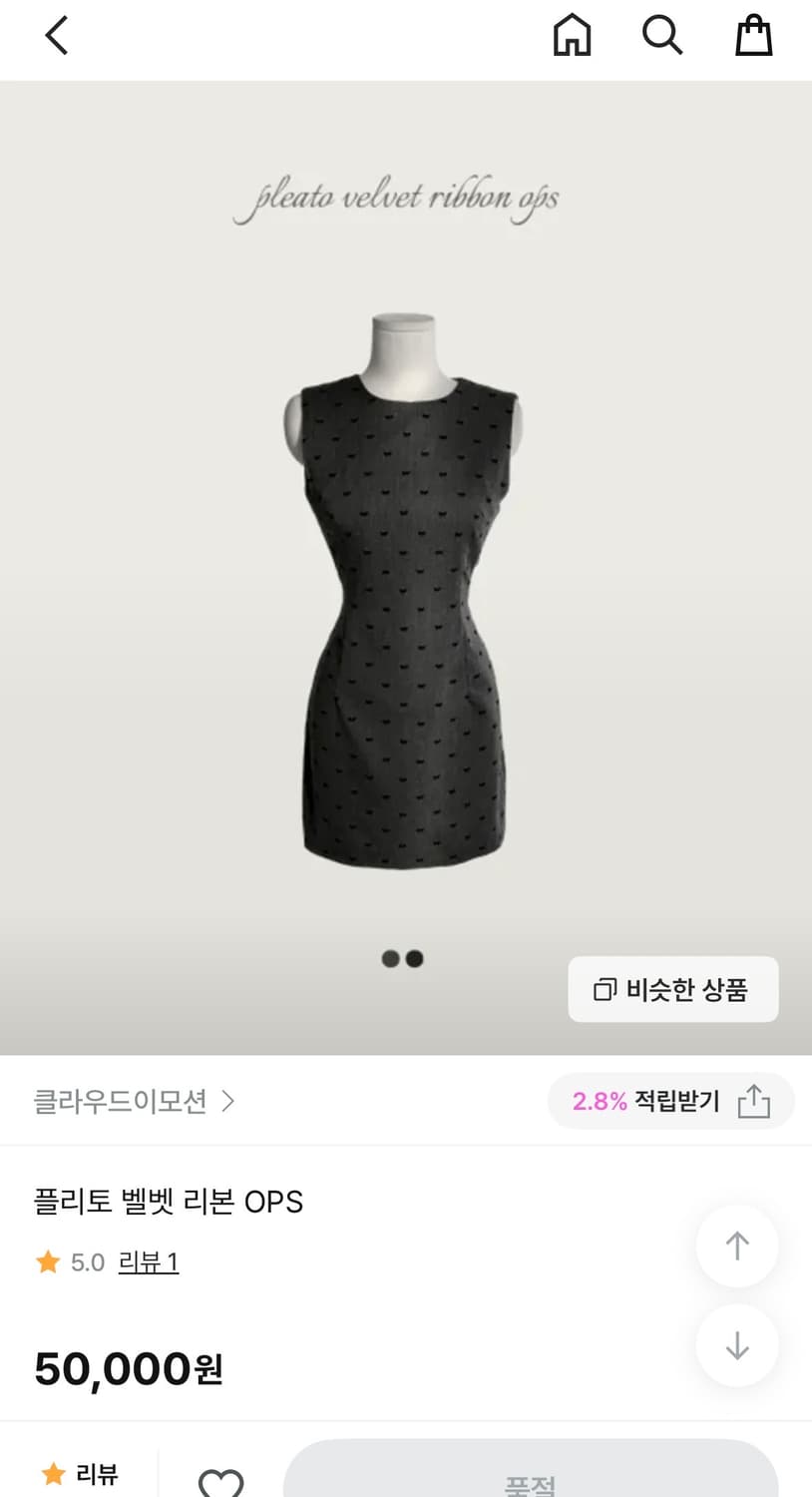Click the 비슷한 상품 button

click(x=672, y=989)
